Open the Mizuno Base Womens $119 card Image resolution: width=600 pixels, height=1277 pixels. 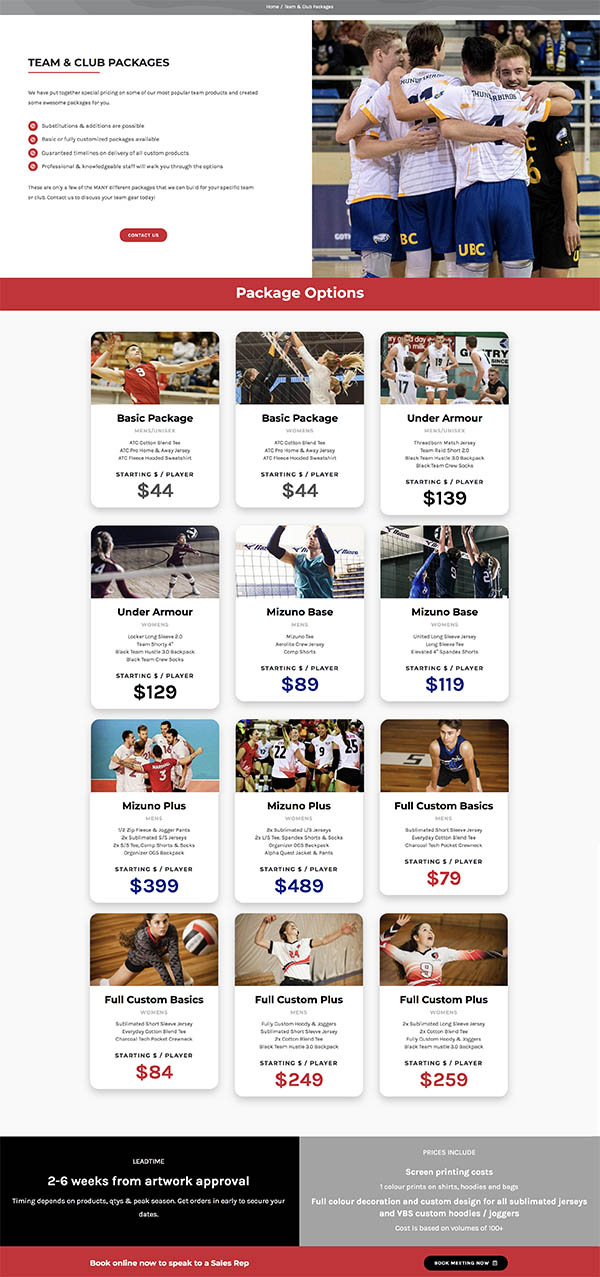(x=444, y=612)
